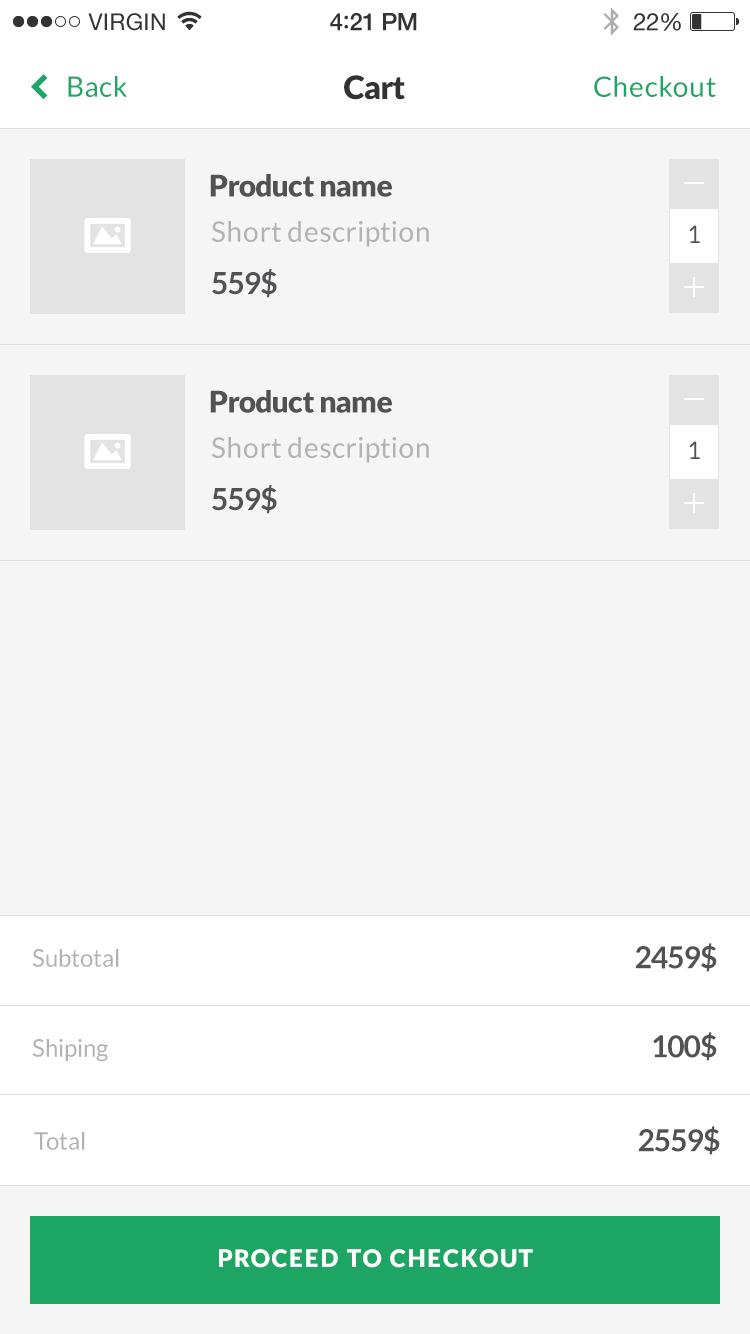Image resolution: width=750 pixels, height=1334 pixels.
Task: Go back using the Back button
Action: pos(79,88)
